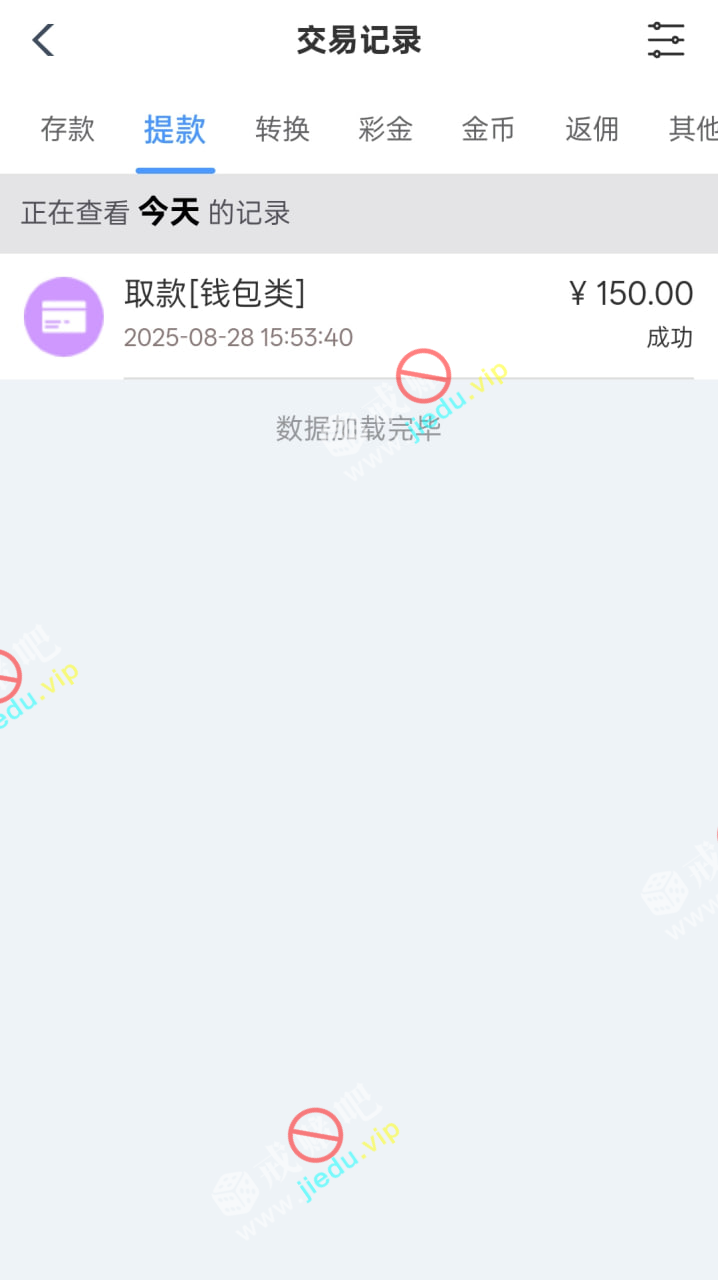The image size is (718, 1280).
Task: Go back from 交易记录 page
Action: pyautogui.click(x=43, y=41)
